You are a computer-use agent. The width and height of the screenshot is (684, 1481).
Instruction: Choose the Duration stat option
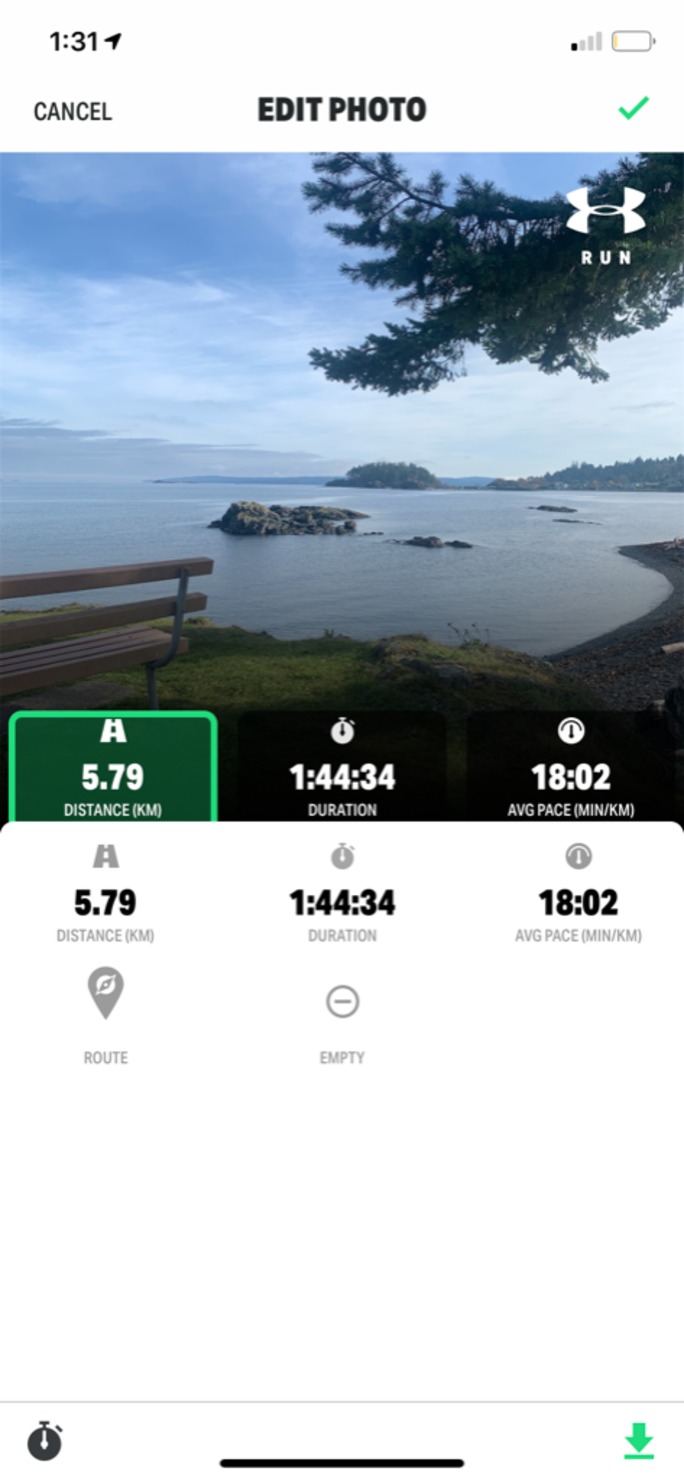[342, 895]
